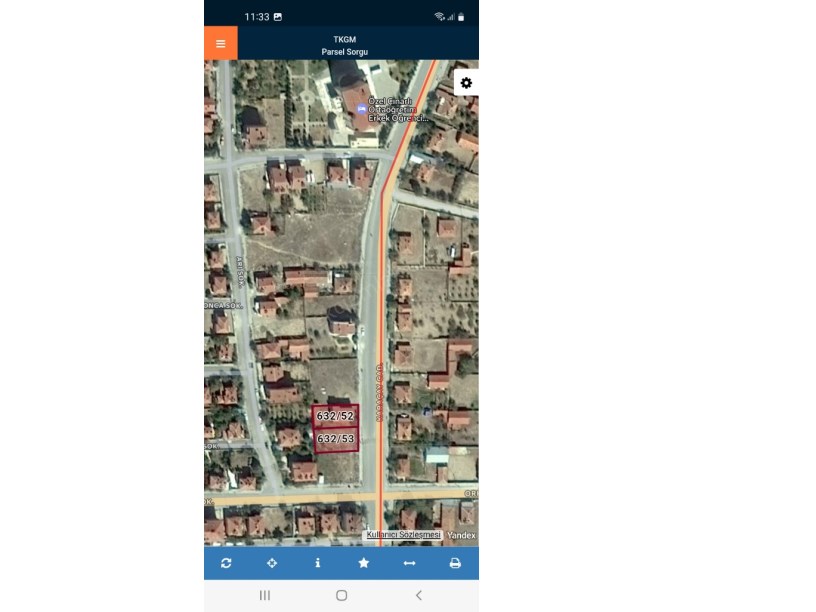Open map settings gear
Image resolution: width=816 pixels, height=612 pixels.
[465, 83]
